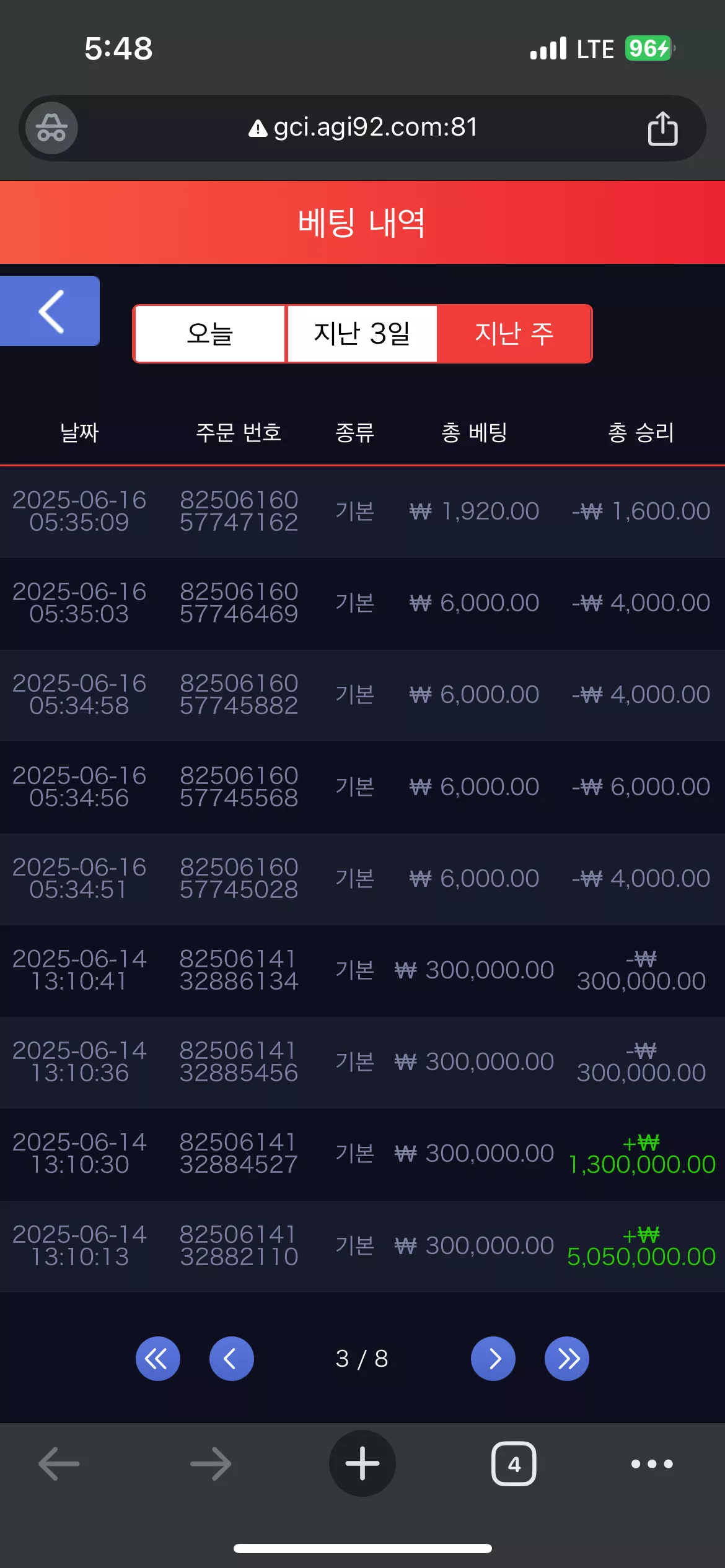Select the 오늘 filter tab
The height and width of the screenshot is (1568, 725).
209,334
